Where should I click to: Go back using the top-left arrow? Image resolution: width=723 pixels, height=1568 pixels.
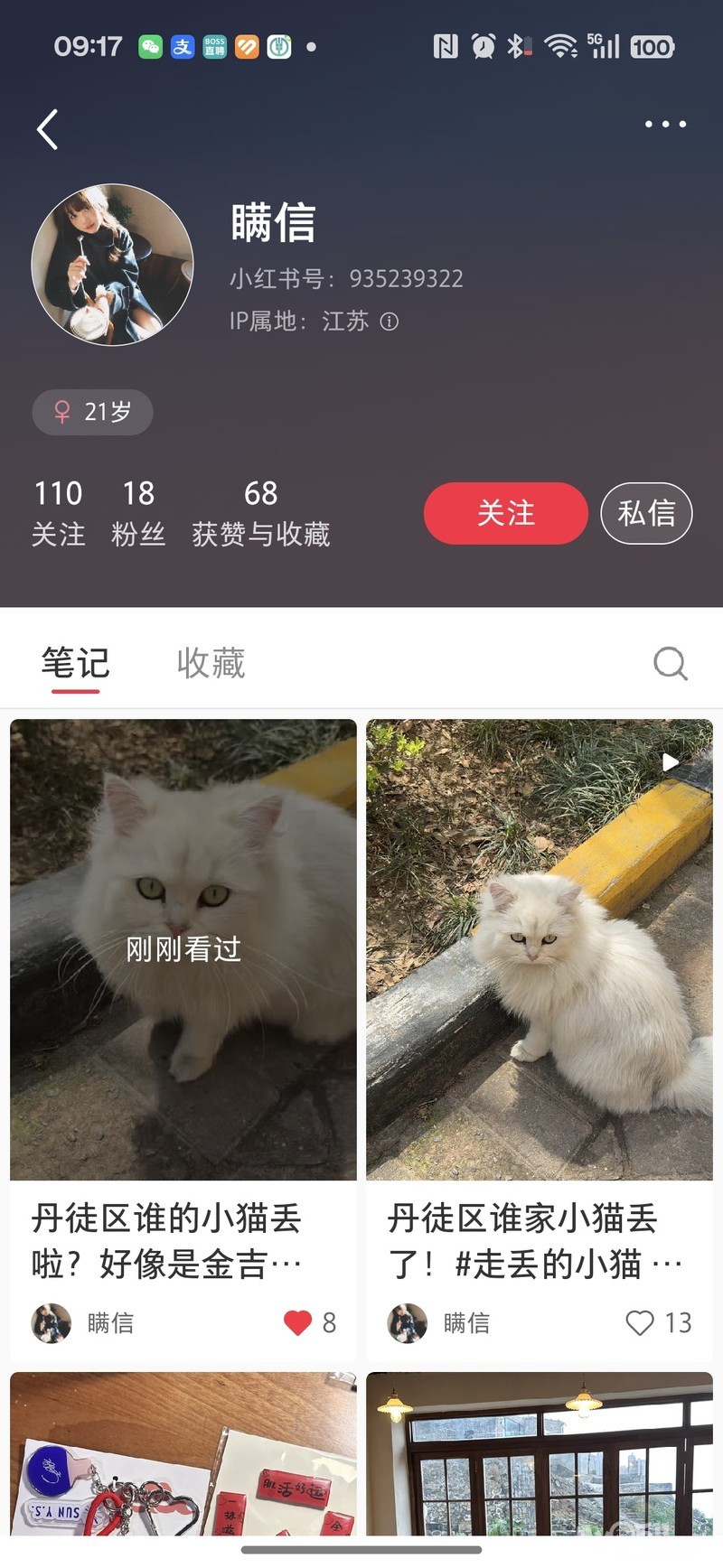[48, 129]
